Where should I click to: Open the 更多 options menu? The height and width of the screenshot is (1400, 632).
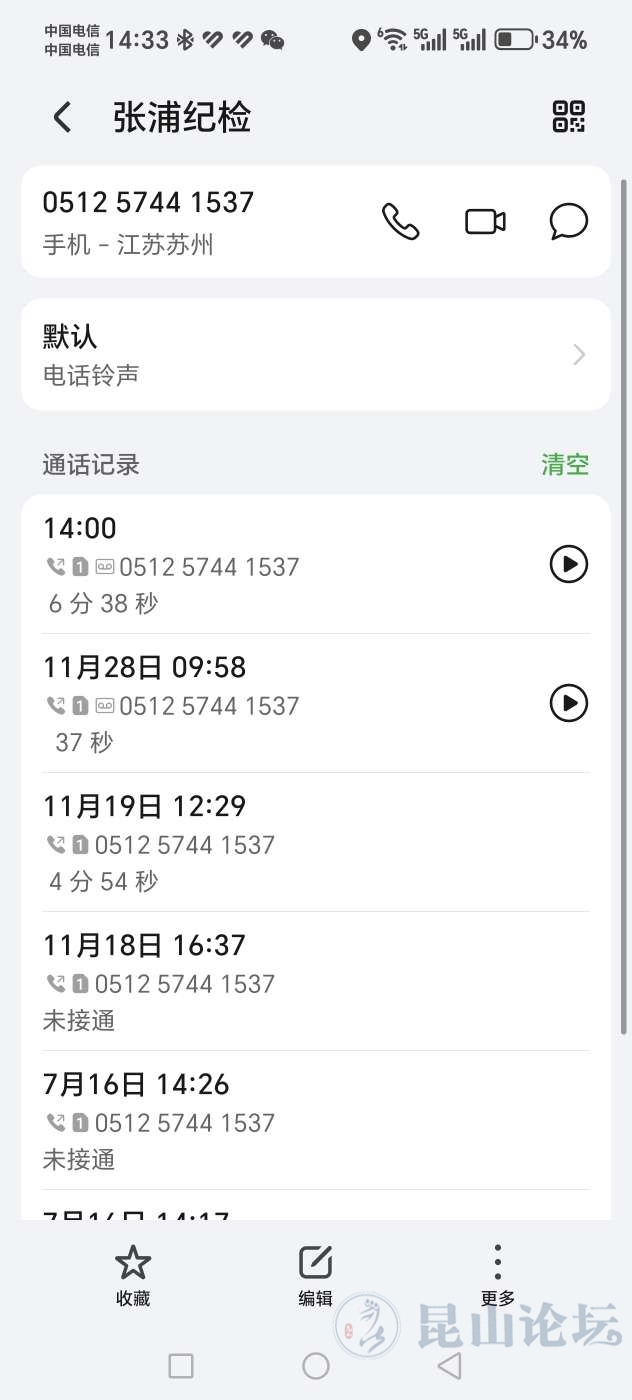[497, 1275]
